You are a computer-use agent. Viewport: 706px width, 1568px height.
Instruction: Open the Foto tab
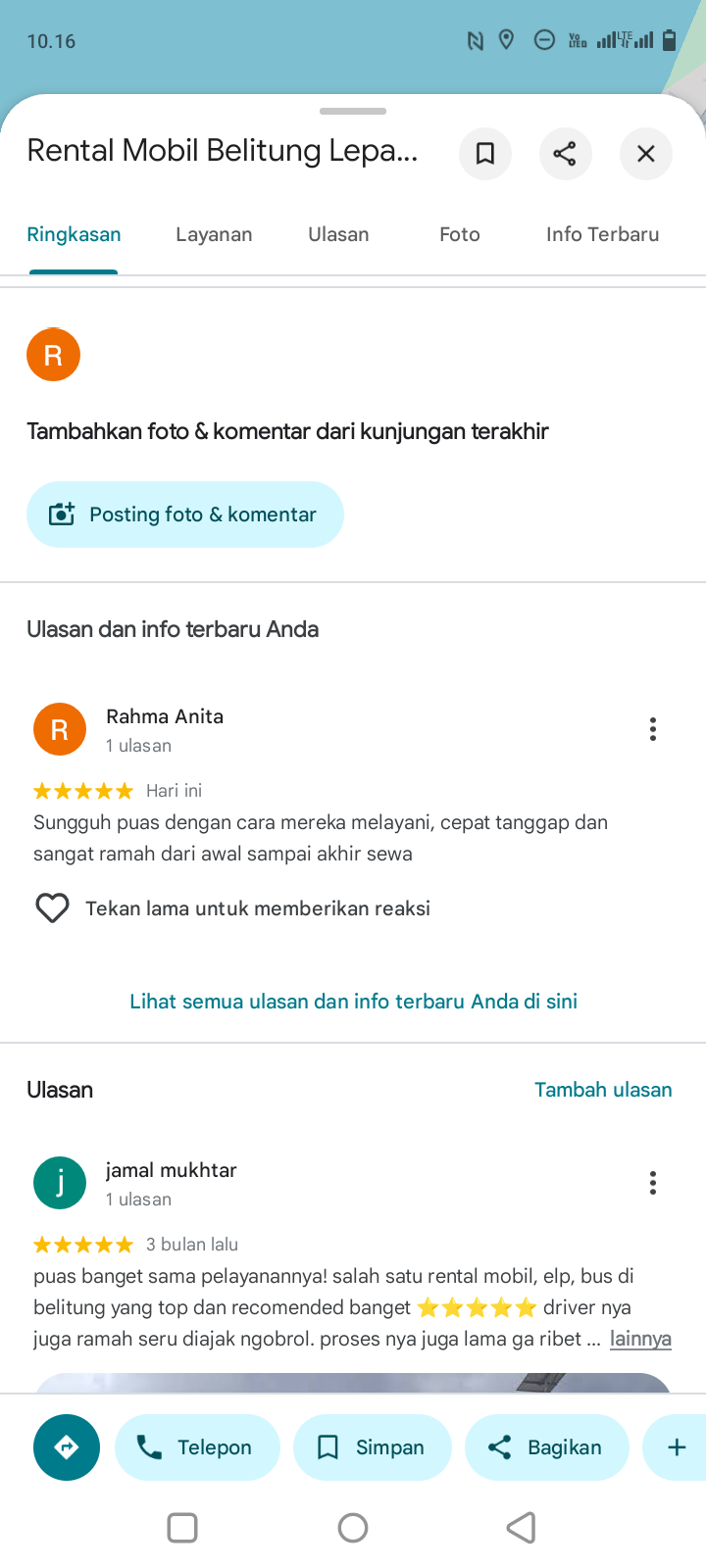click(460, 234)
